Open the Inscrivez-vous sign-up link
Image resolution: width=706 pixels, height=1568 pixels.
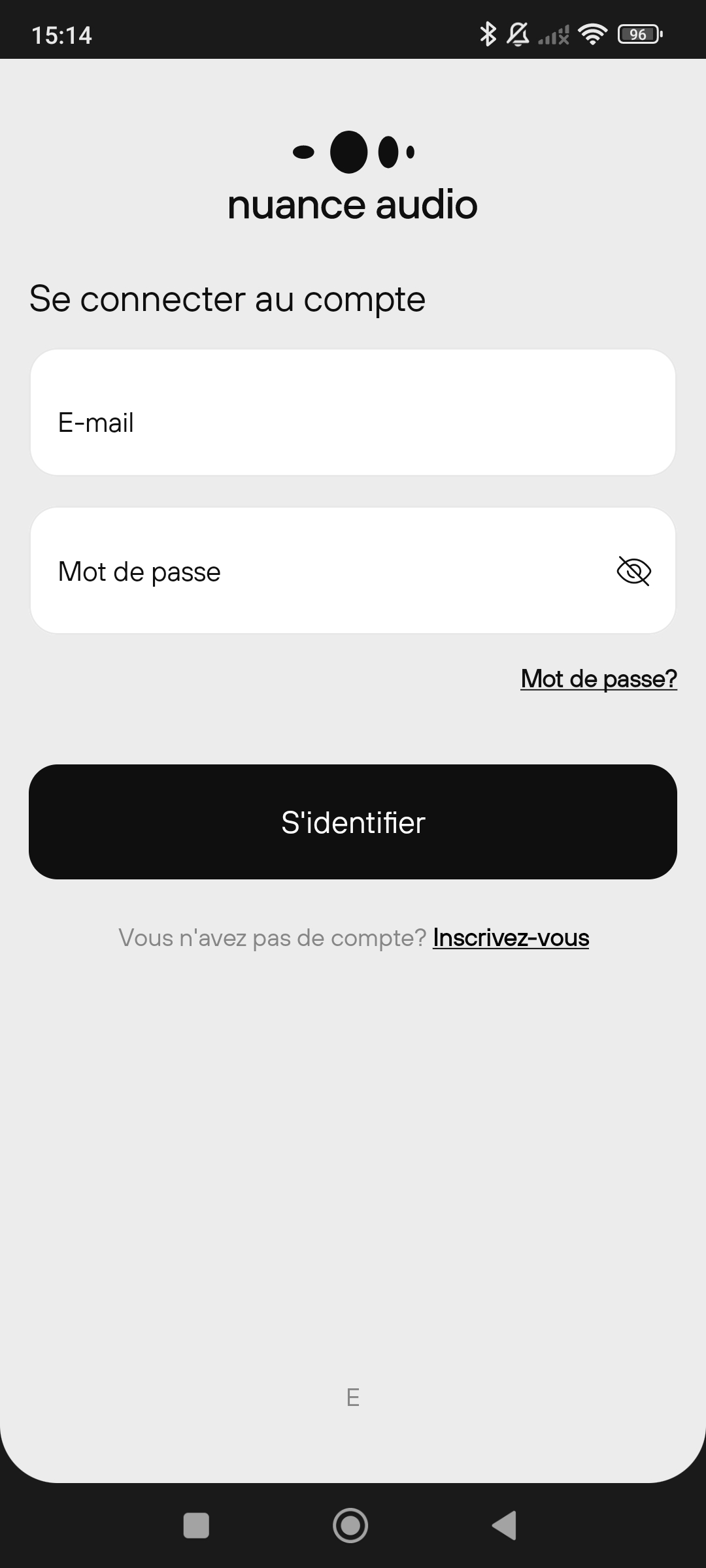511,938
